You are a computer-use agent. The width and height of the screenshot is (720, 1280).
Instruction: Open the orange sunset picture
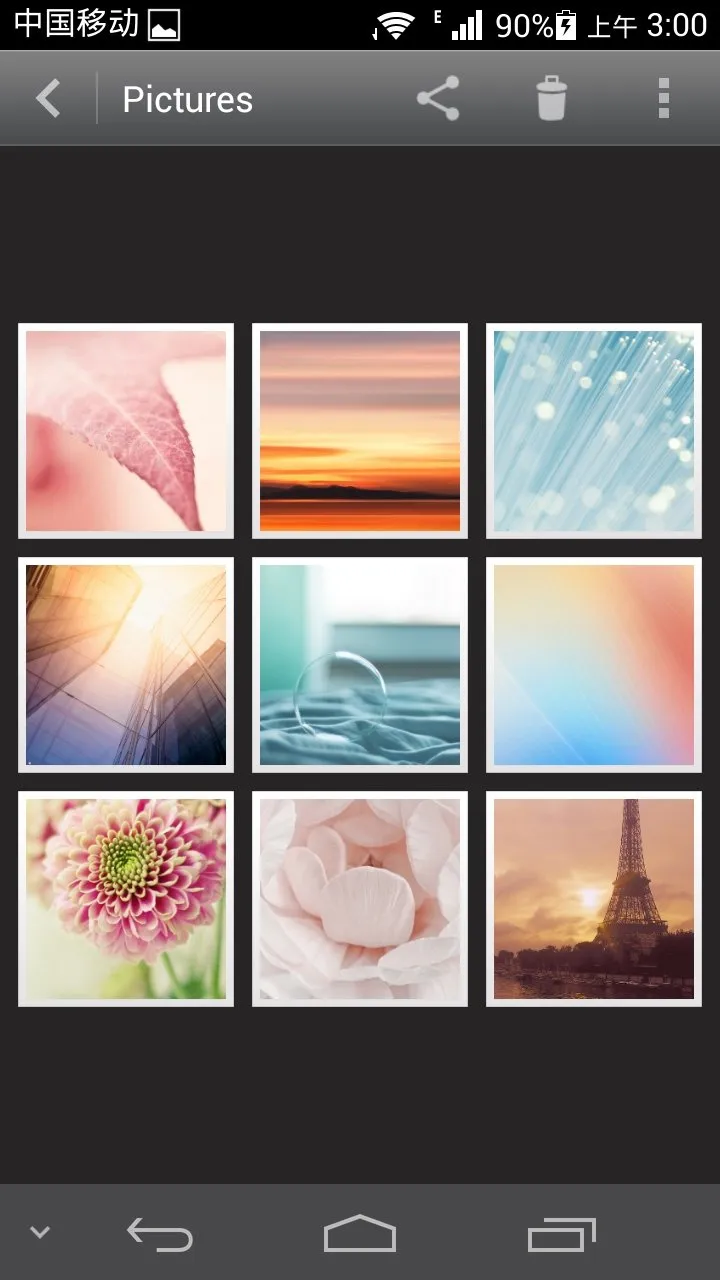pyautogui.click(x=360, y=431)
